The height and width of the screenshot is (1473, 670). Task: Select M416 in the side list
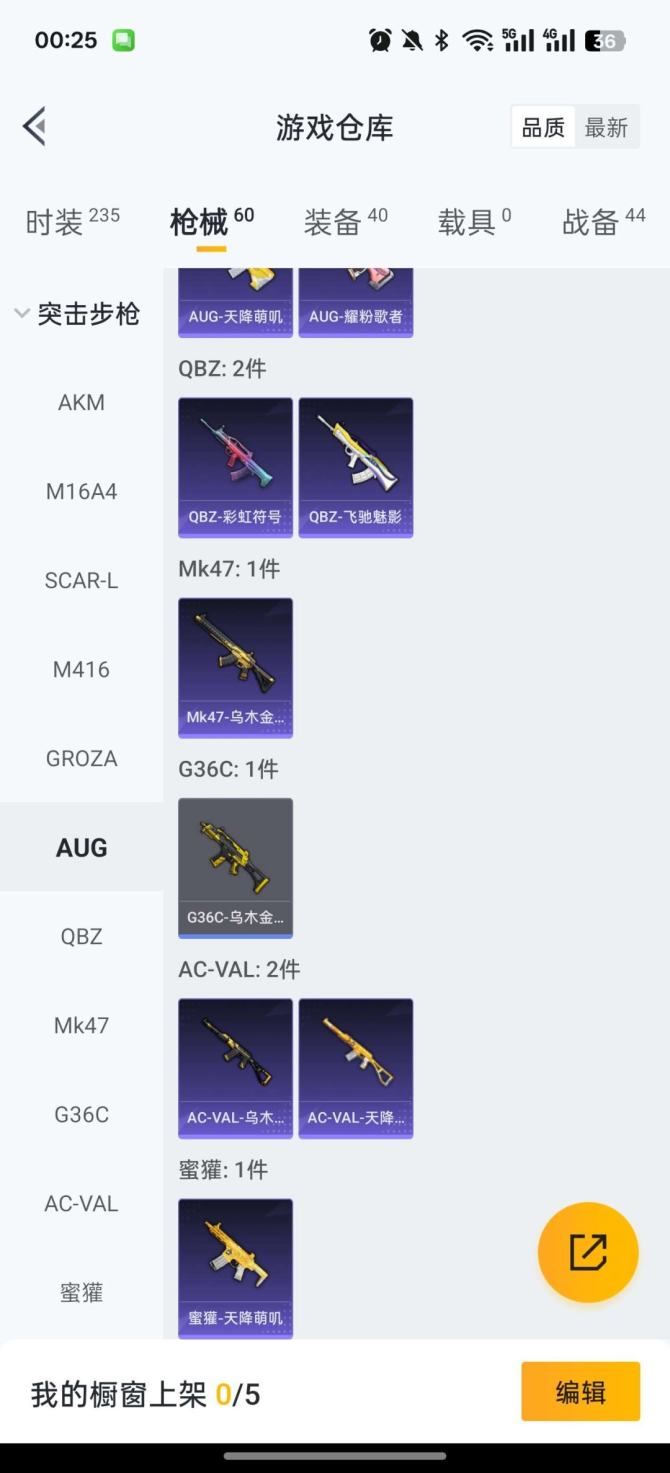pos(81,670)
